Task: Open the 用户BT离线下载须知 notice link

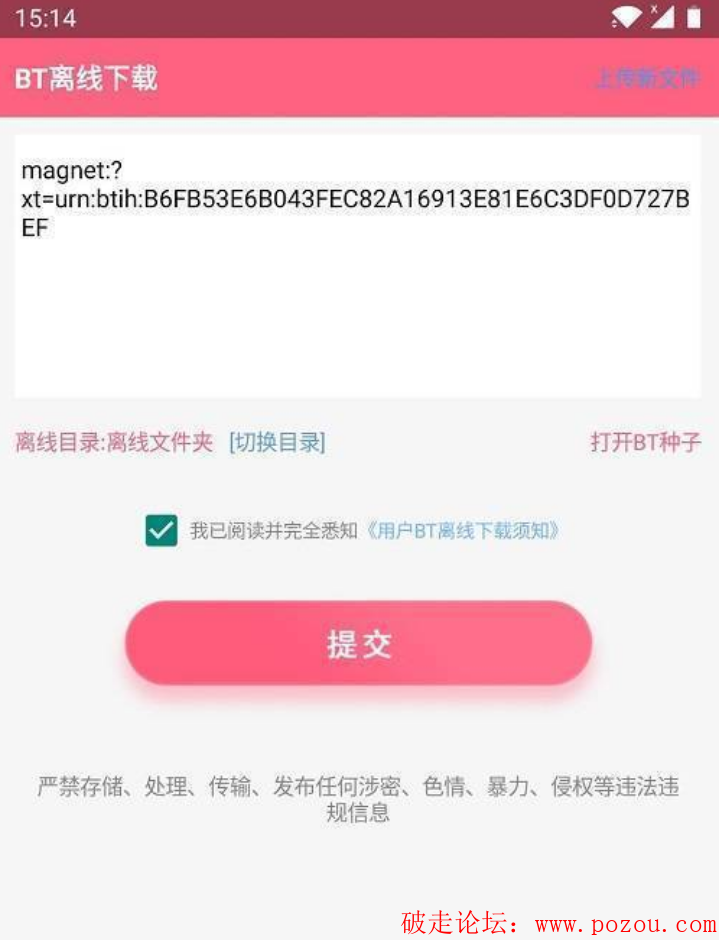Action: click(463, 531)
